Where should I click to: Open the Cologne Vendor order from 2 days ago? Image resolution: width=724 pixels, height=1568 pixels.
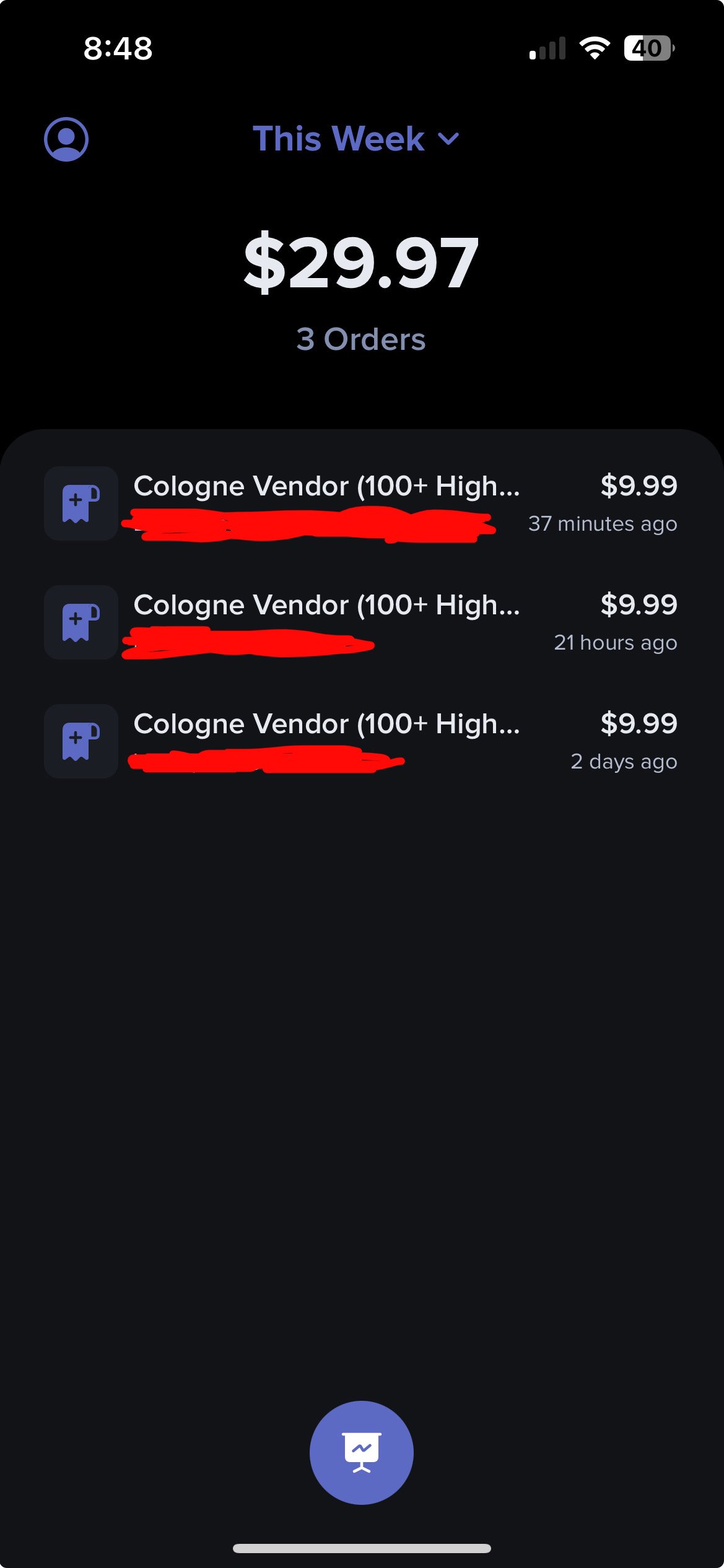pyautogui.click(x=361, y=741)
